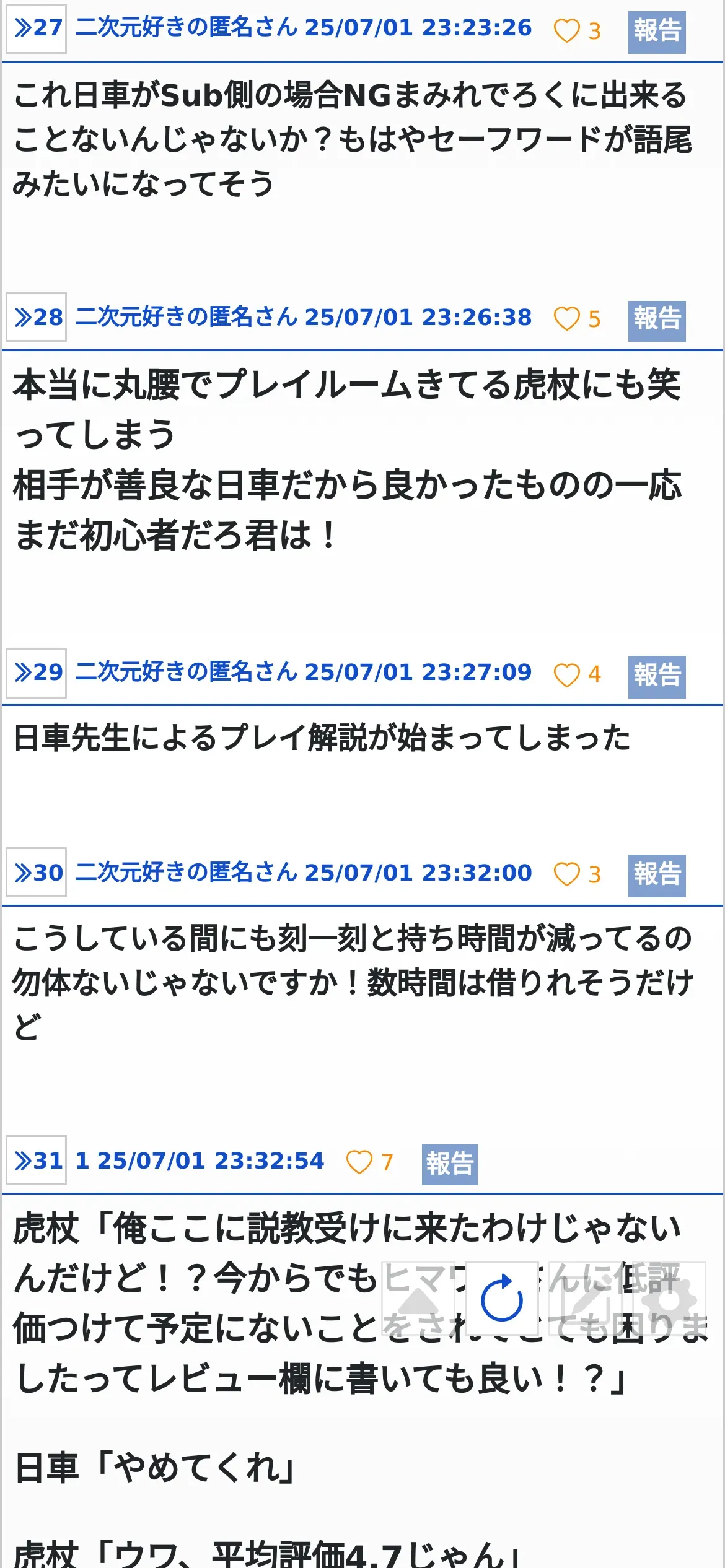Viewport: 725px width, 1568px height.
Task: Report post 28 using 報告
Action: (x=657, y=321)
